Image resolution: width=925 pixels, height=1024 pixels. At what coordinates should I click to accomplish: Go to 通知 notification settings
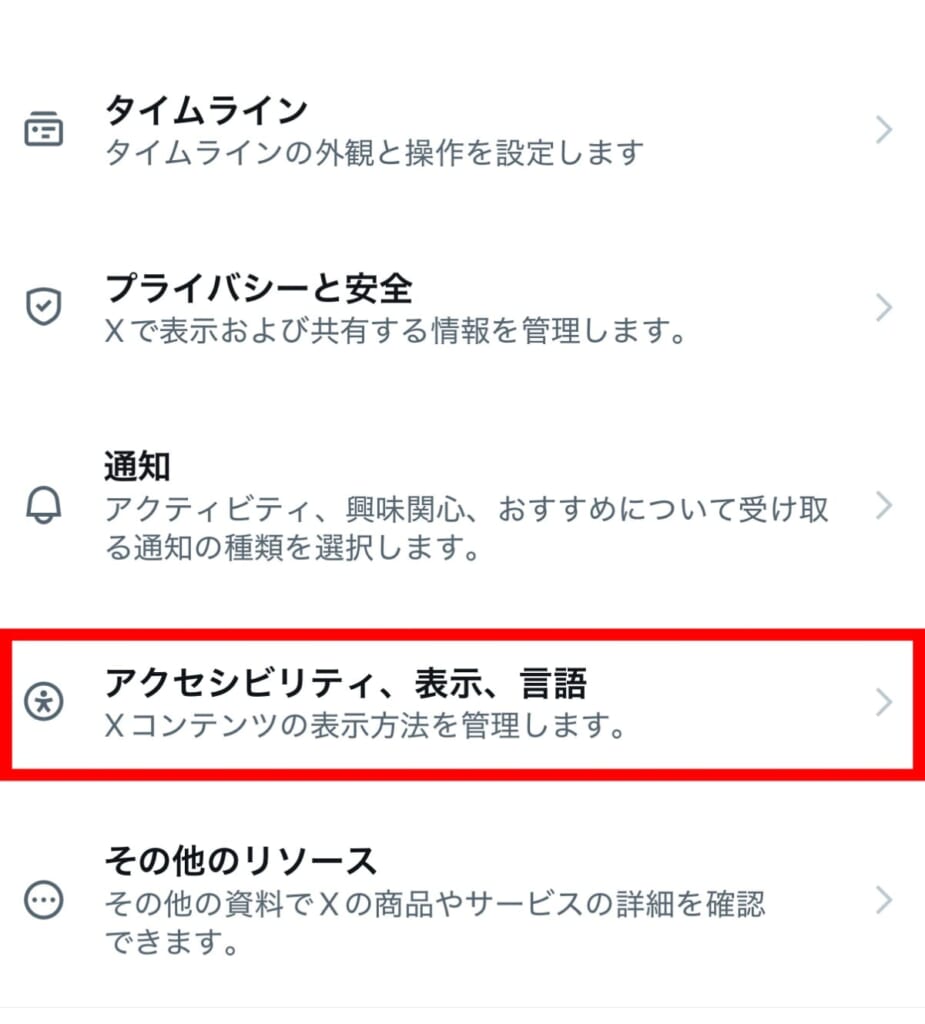point(460,506)
